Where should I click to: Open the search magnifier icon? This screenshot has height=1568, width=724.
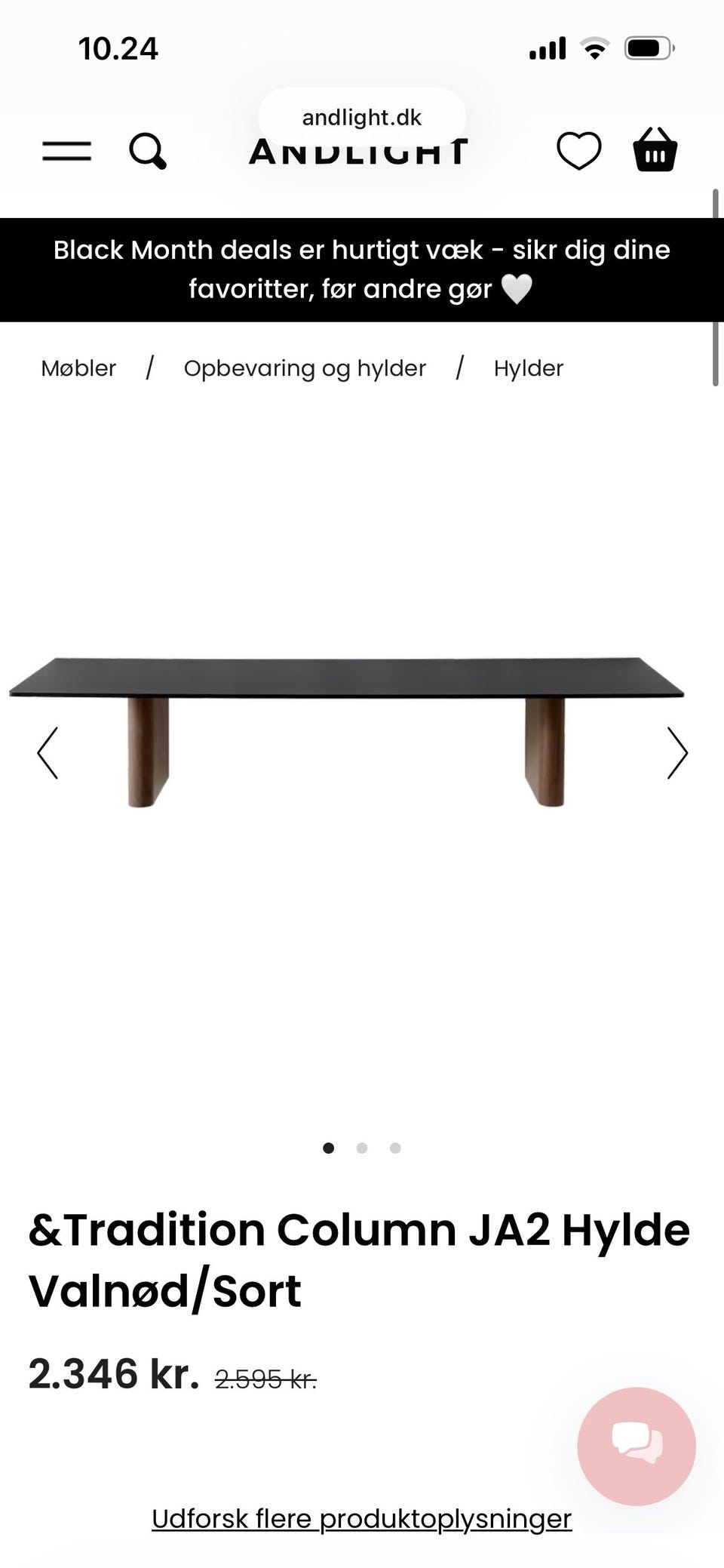pyautogui.click(x=148, y=151)
